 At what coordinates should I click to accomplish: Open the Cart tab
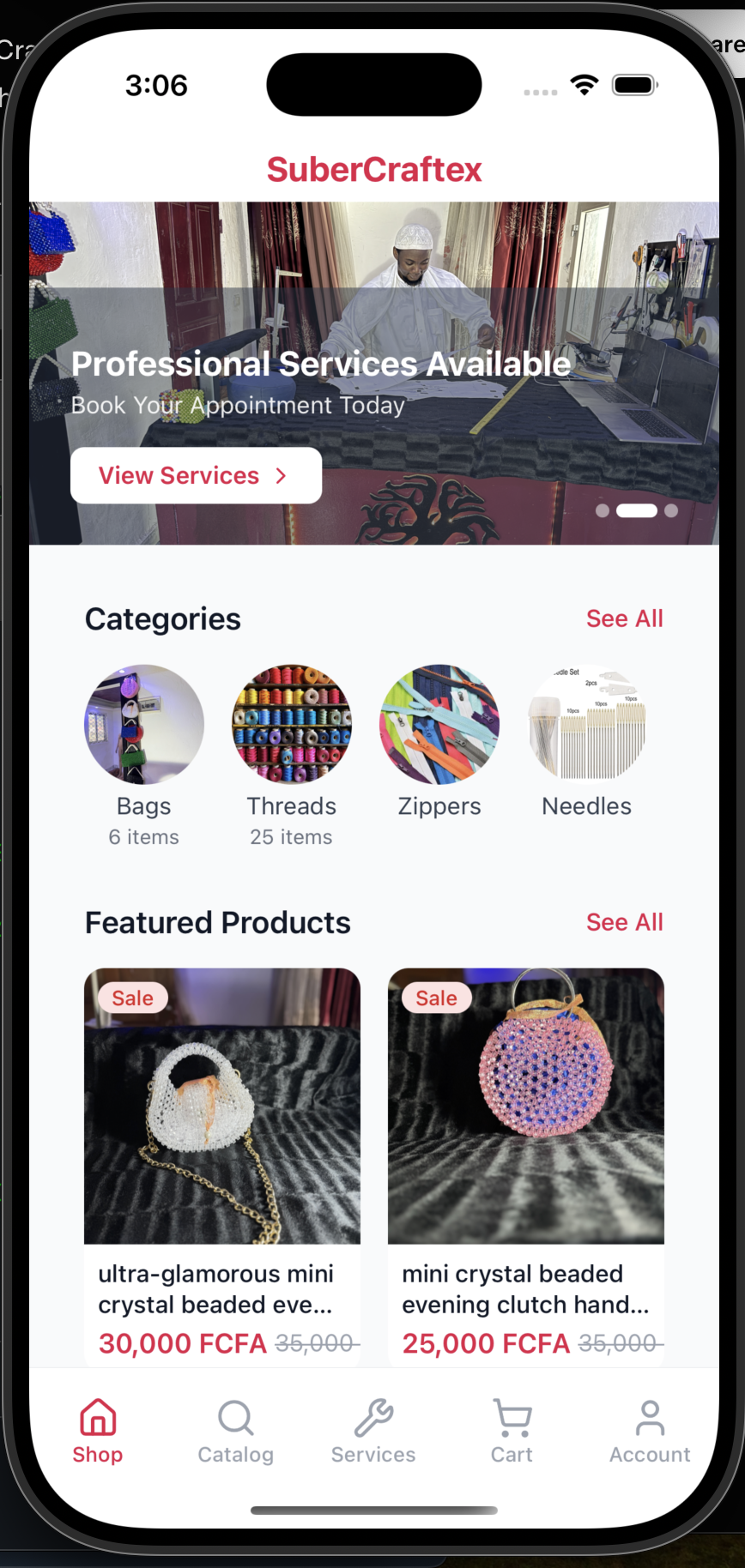(512, 1431)
